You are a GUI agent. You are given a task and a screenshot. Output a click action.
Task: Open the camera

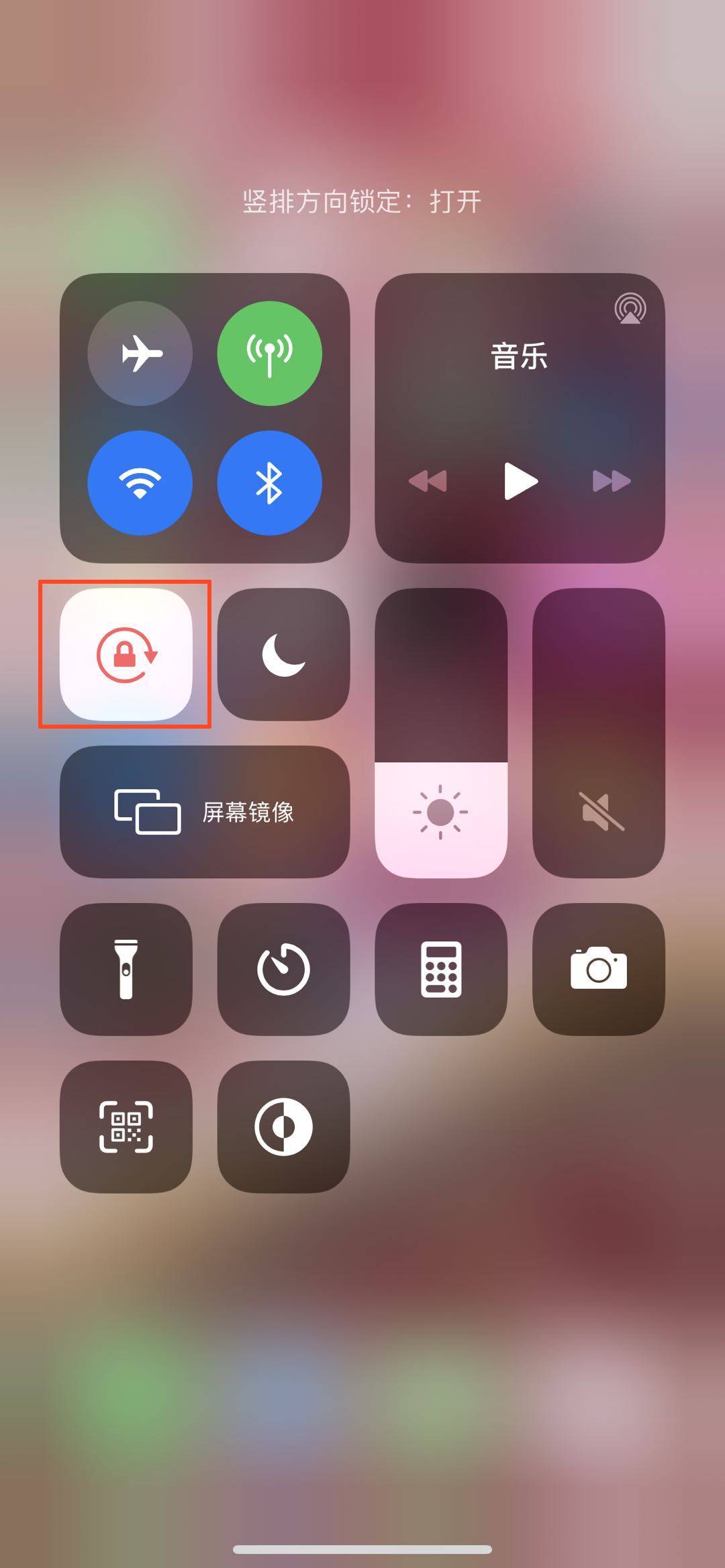click(x=598, y=969)
